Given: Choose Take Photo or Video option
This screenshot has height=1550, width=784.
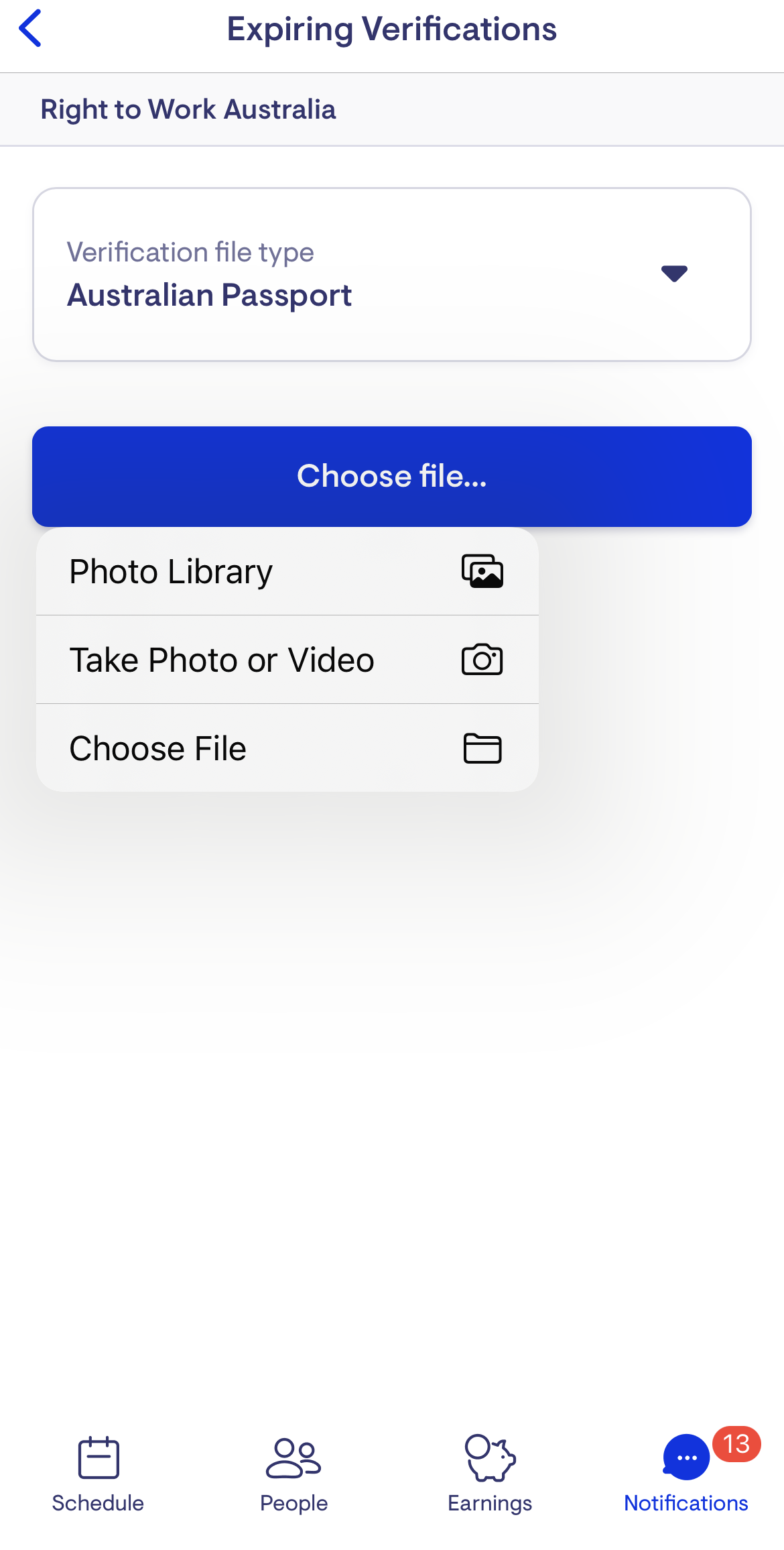Looking at the screenshot, I should point(287,660).
